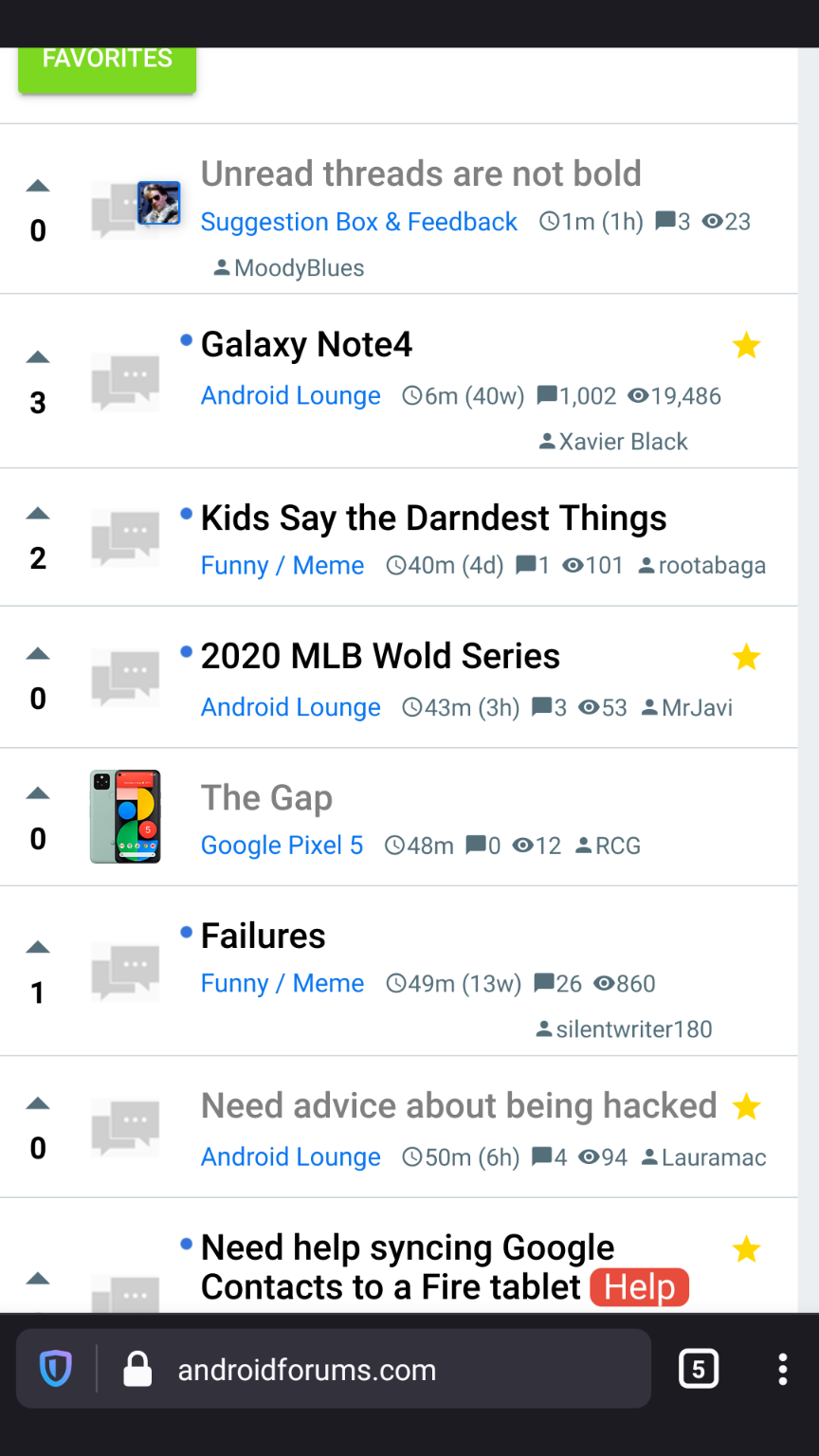819x1456 pixels.
Task: Upvote the Failures thread
Action: click(38, 948)
